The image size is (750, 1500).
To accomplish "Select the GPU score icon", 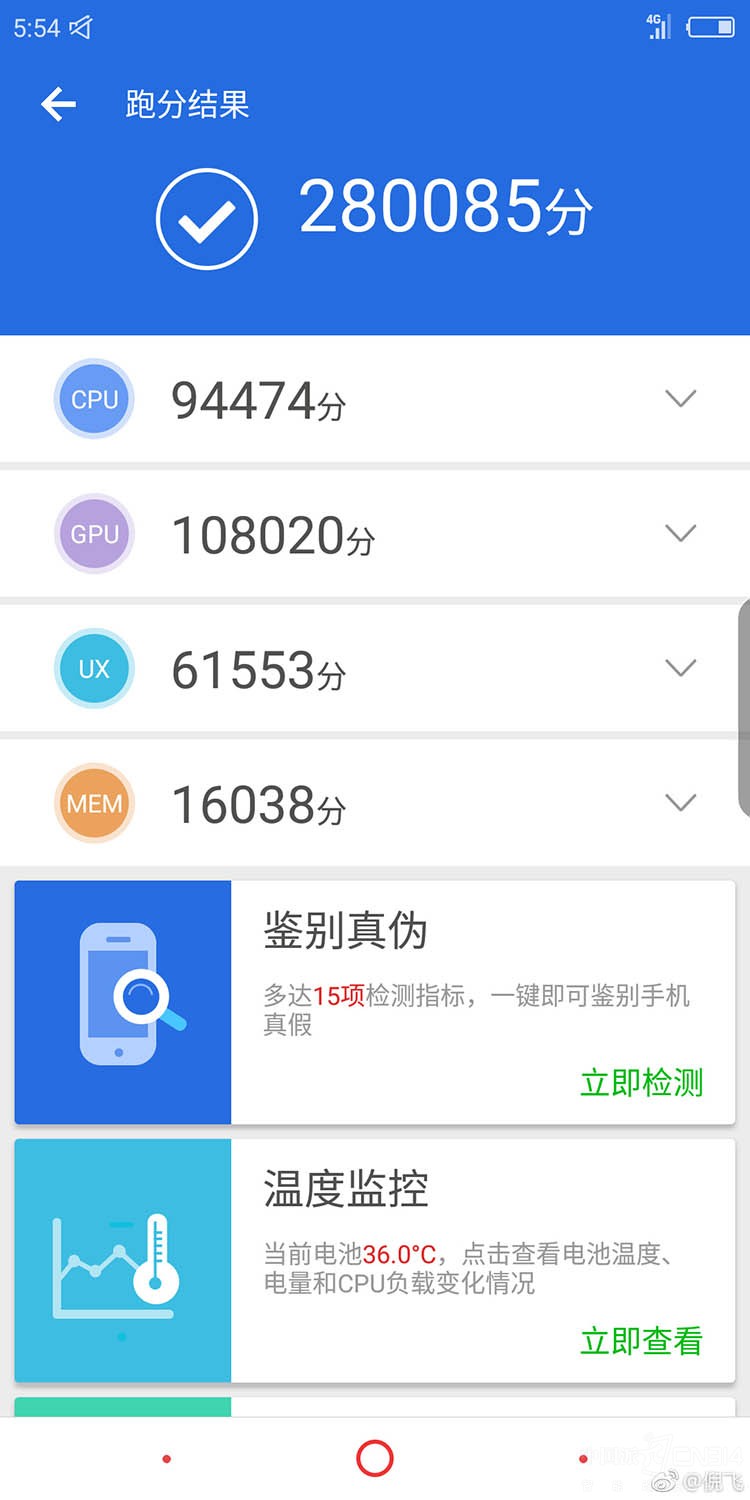I will [x=93, y=533].
